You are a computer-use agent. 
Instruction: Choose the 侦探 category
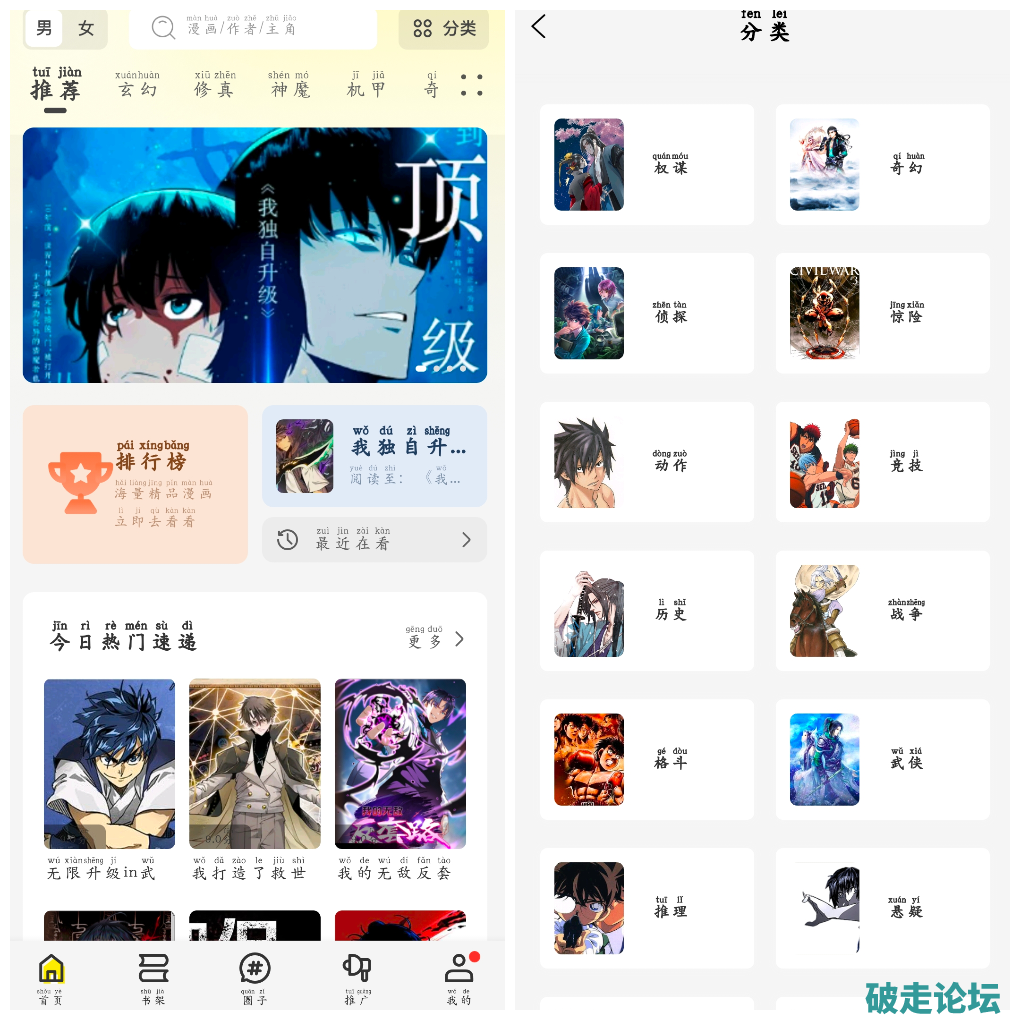646,313
